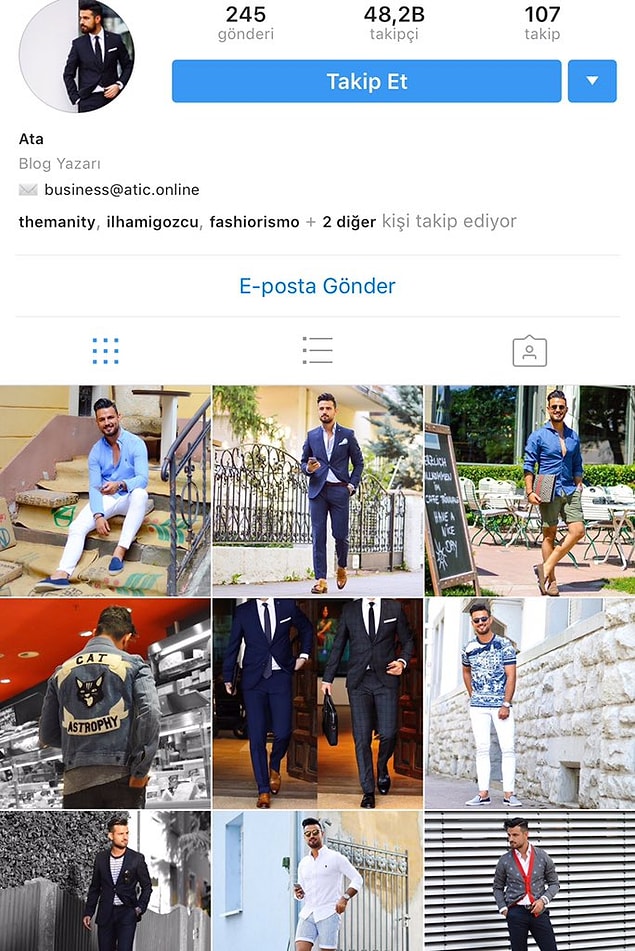Screen dimensions: 635x951
Task: Open photo of patterned tee by stone wall
Action: [530, 703]
